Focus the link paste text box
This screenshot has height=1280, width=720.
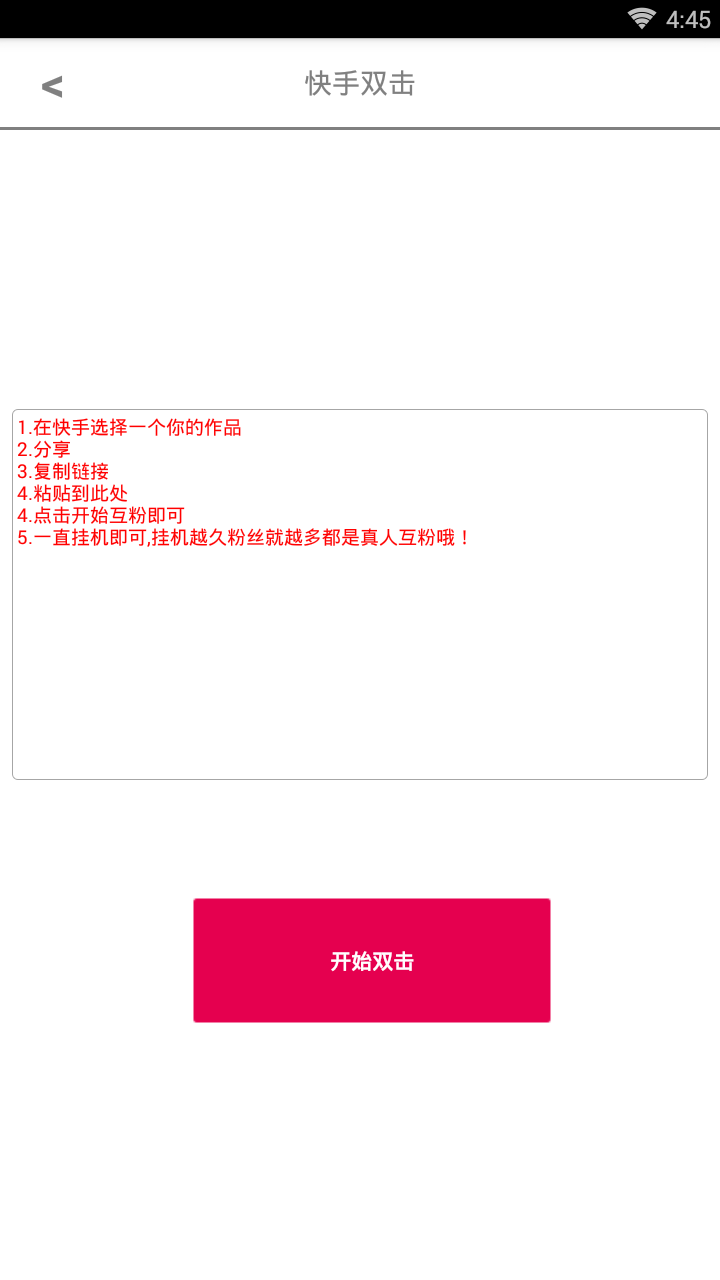point(360,594)
